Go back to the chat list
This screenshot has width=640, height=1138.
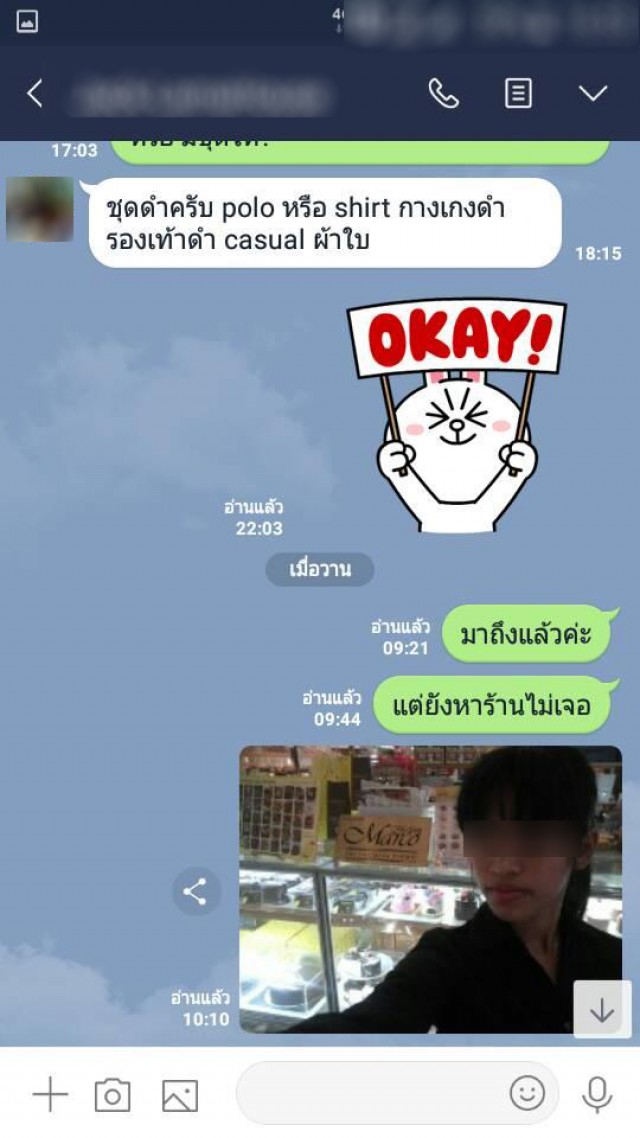[x=35, y=94]
